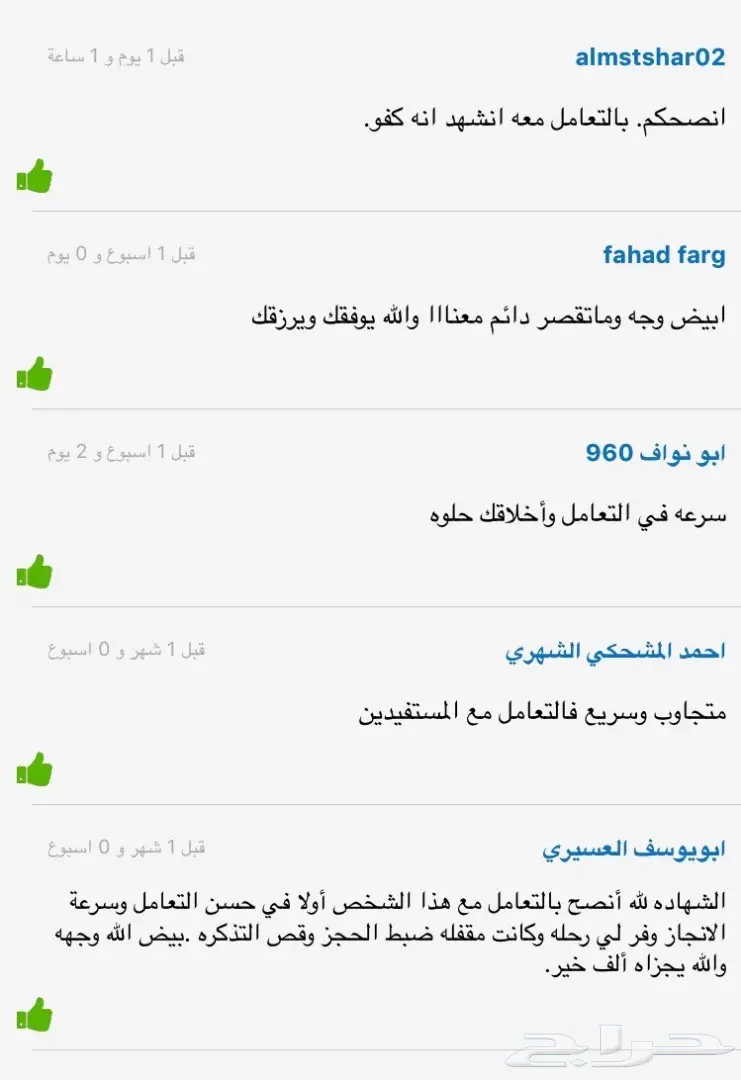
Task: Click the timestamp 'قبل 1 شهر و 0 اسبوع'
Action: tap(129, 649)
